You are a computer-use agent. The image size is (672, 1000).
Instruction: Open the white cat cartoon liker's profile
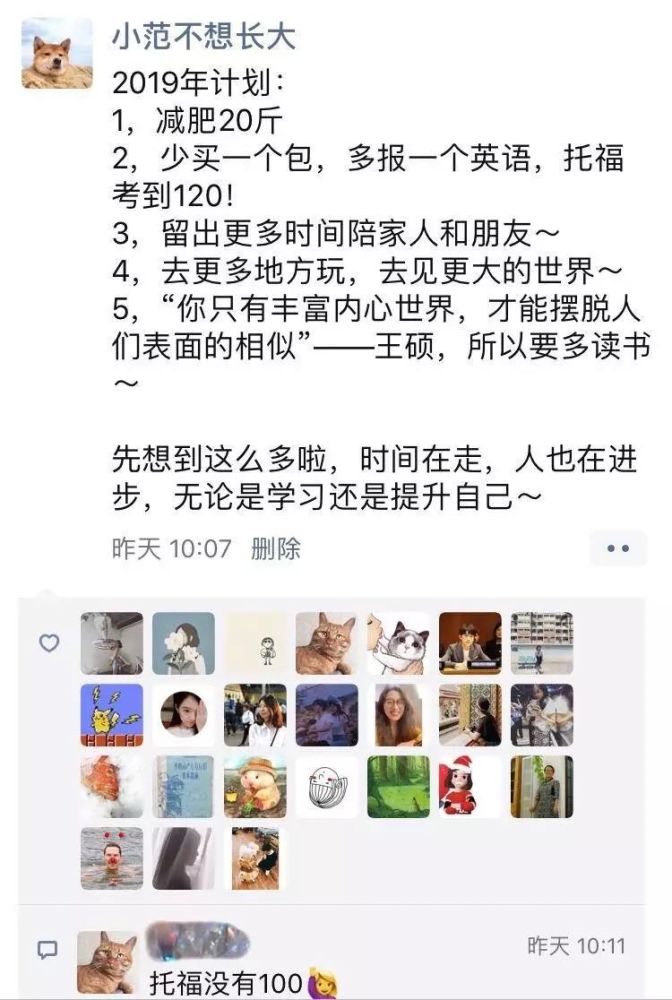[398, 643]
